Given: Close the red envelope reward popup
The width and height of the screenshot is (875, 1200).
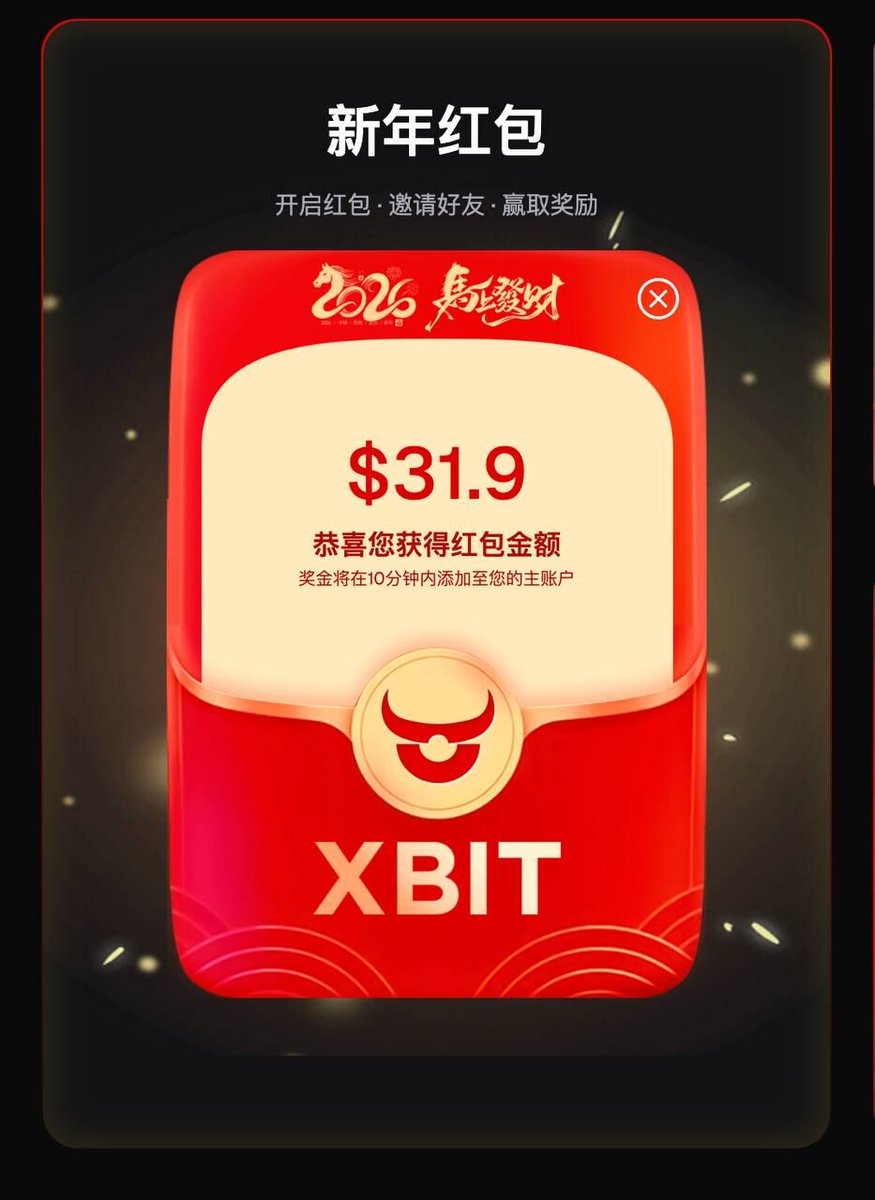Looking at the screenshot, I should point(658,298).
